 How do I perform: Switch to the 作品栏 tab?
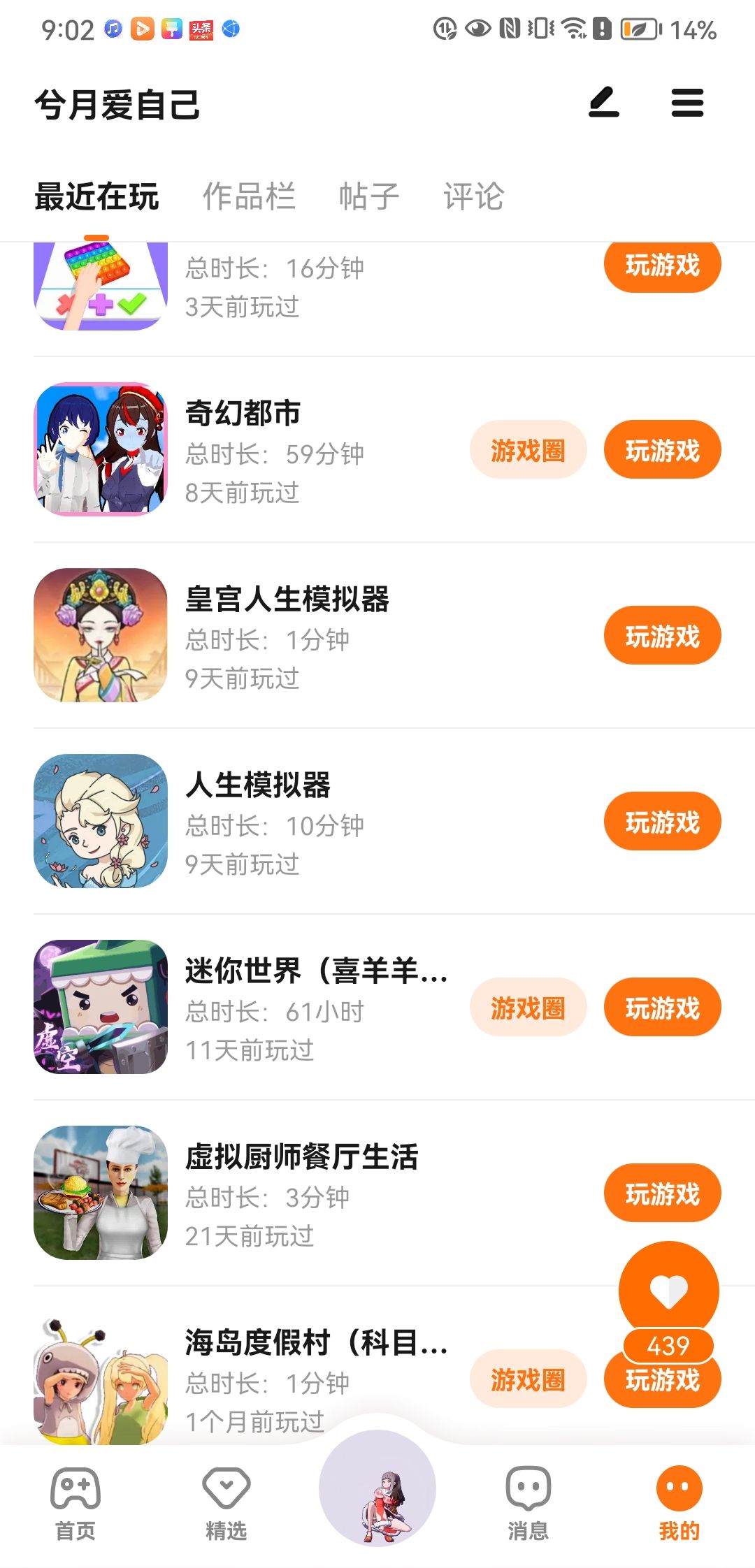tap(249, 196)
